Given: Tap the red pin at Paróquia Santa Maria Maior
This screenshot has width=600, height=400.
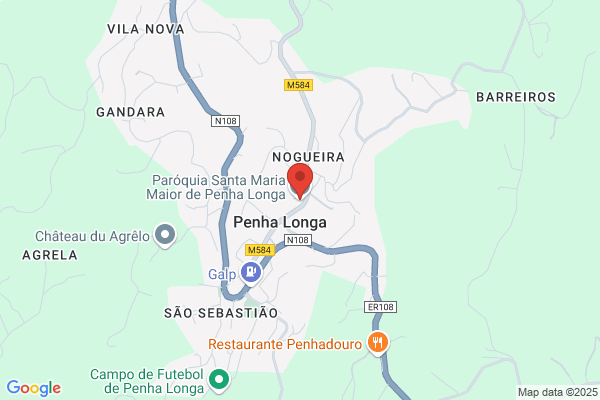Looking at the screenshot, I should point(300,181).
